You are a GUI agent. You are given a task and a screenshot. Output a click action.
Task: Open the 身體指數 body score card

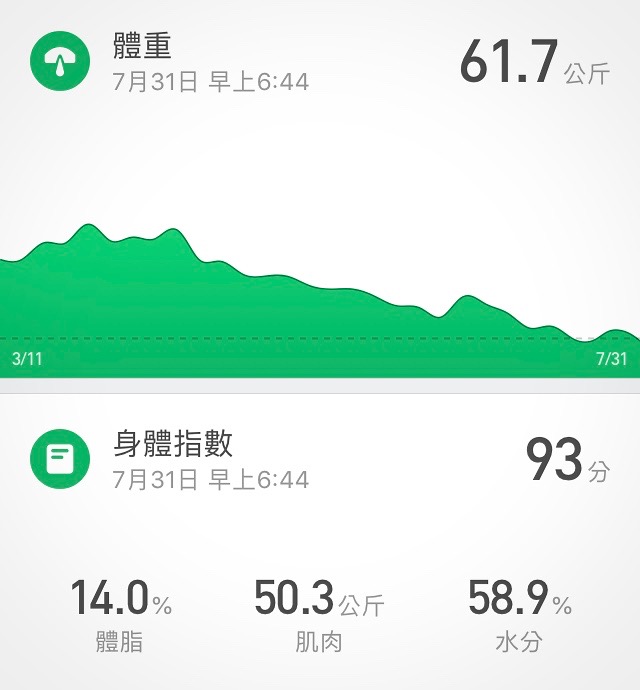(172, 443)
